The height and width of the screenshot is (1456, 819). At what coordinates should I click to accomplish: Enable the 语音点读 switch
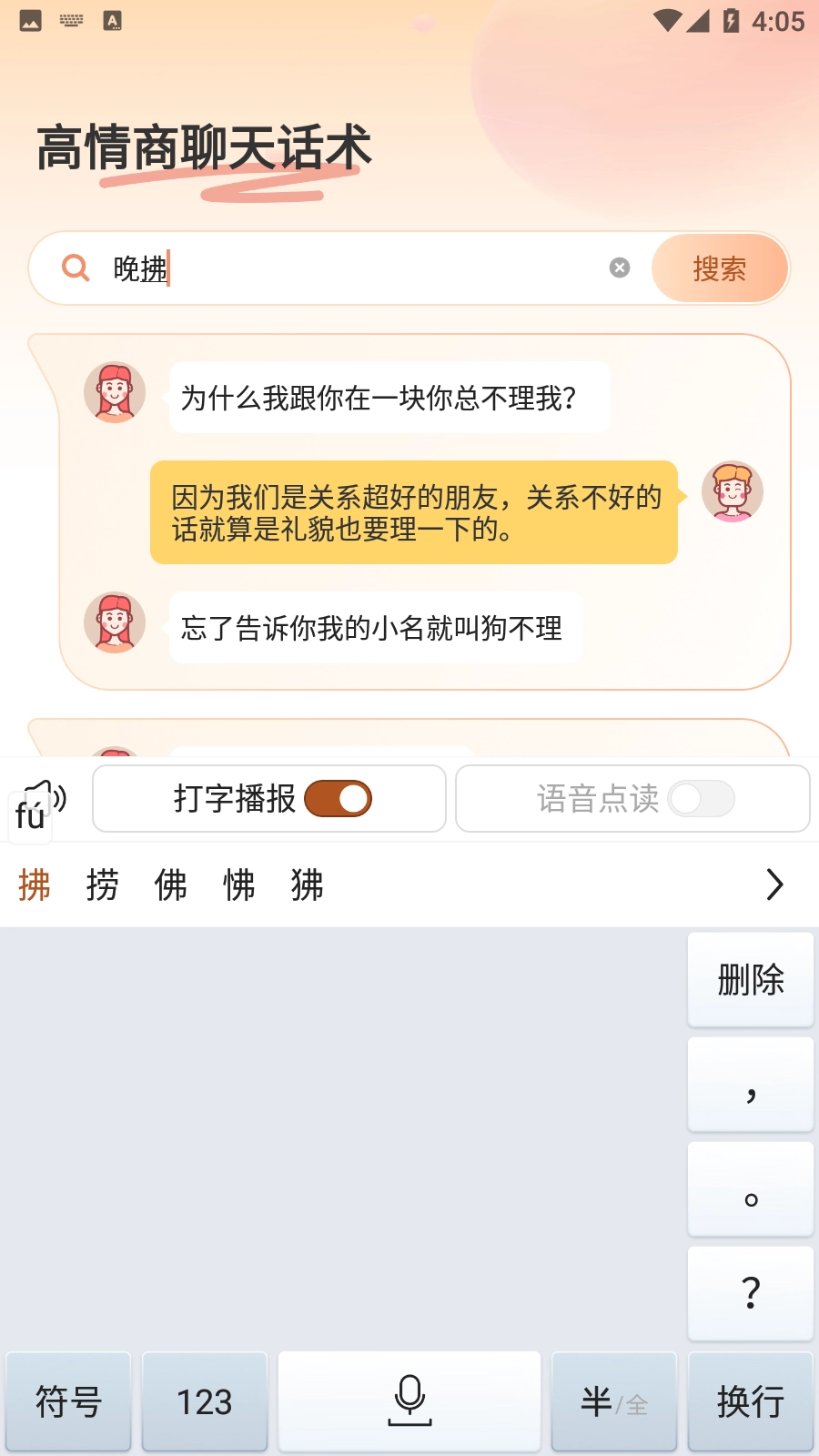(x=701, y=799)
